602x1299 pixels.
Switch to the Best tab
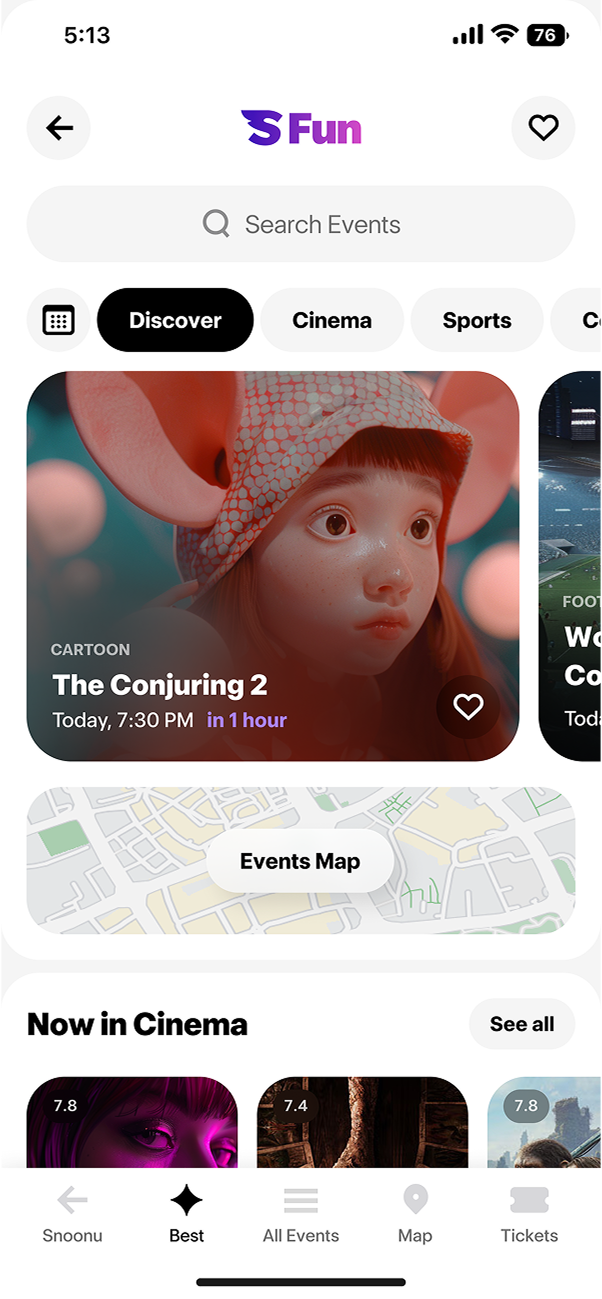tap(186, 1214)
